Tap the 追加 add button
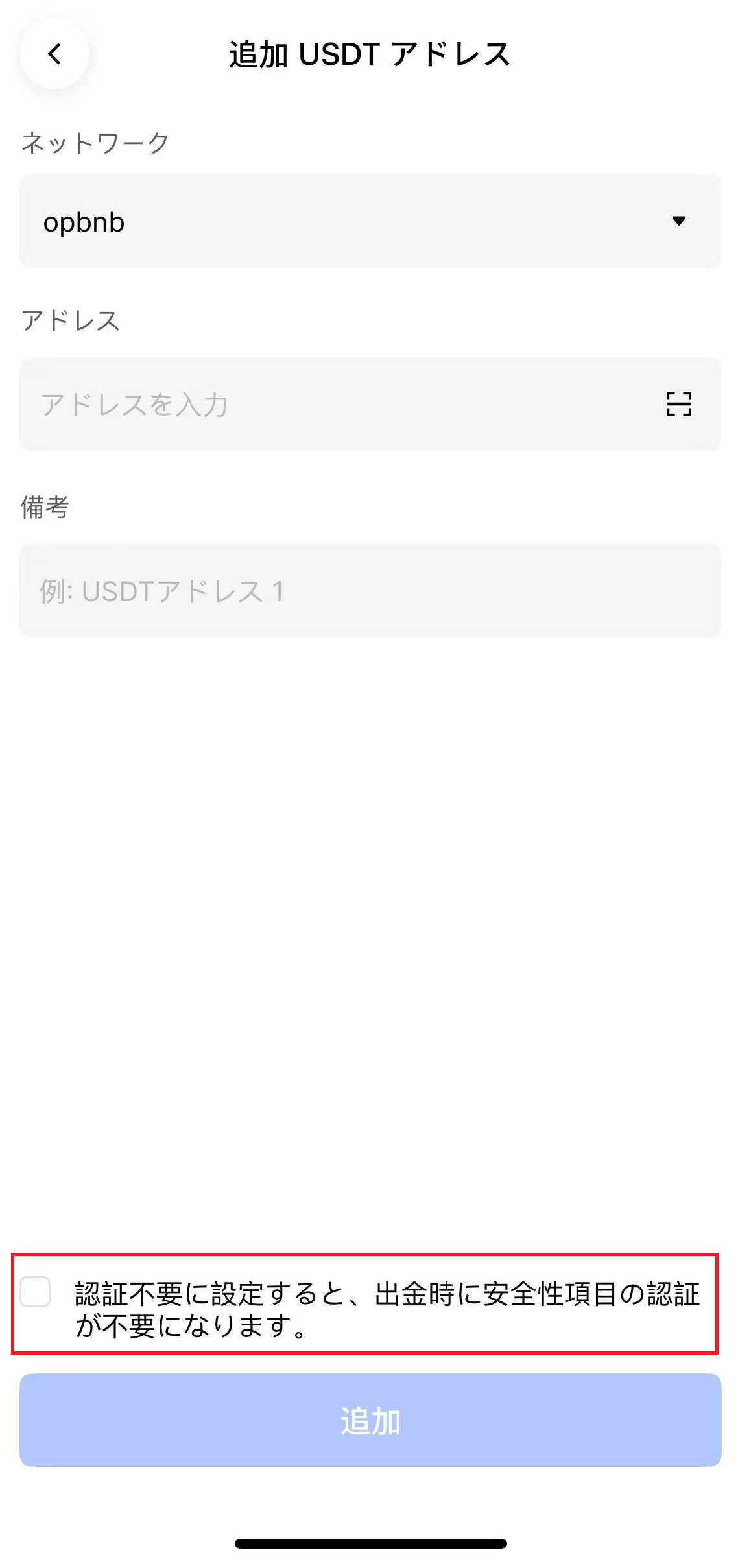738x1568 pixels. (x=370, y=1420)
